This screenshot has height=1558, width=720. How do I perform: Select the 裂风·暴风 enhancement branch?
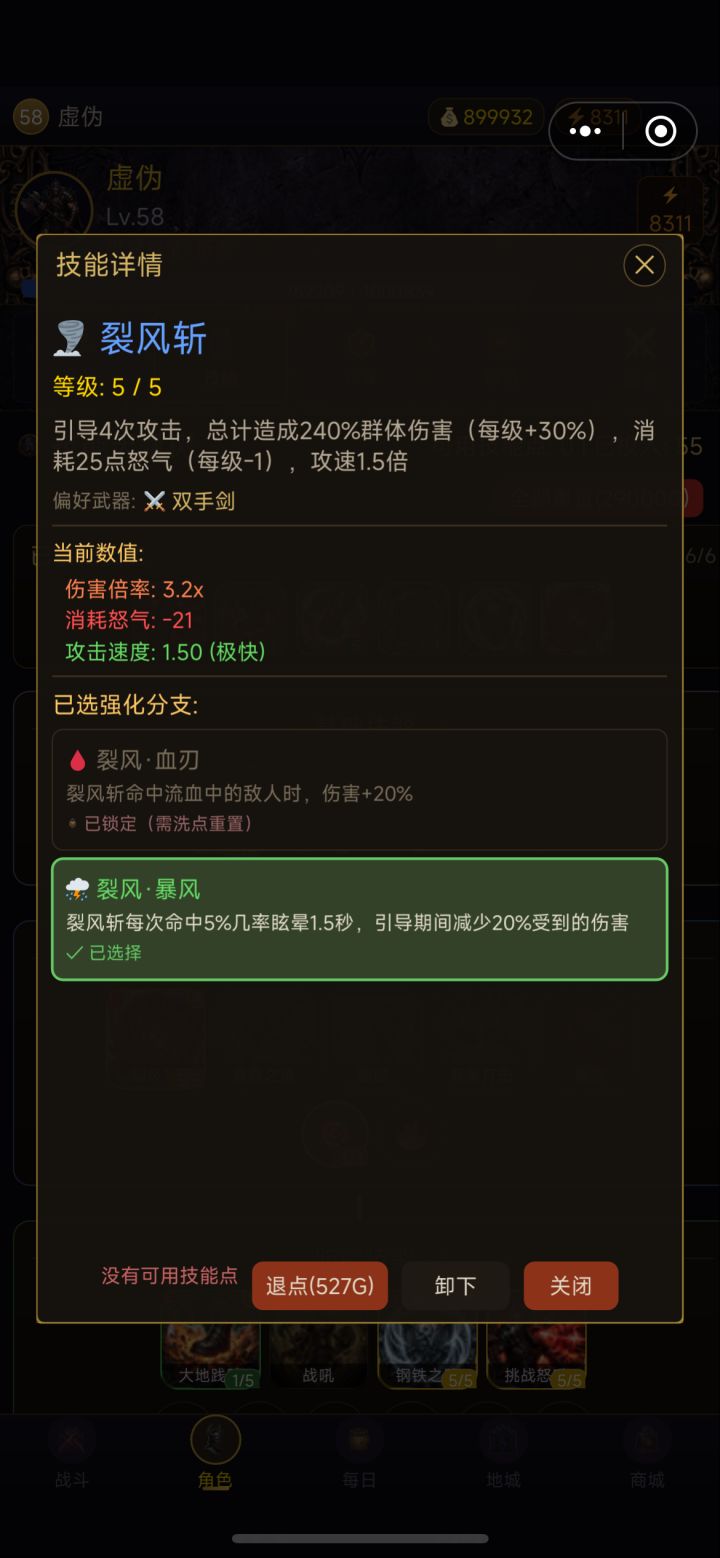(x=360, y=917)
